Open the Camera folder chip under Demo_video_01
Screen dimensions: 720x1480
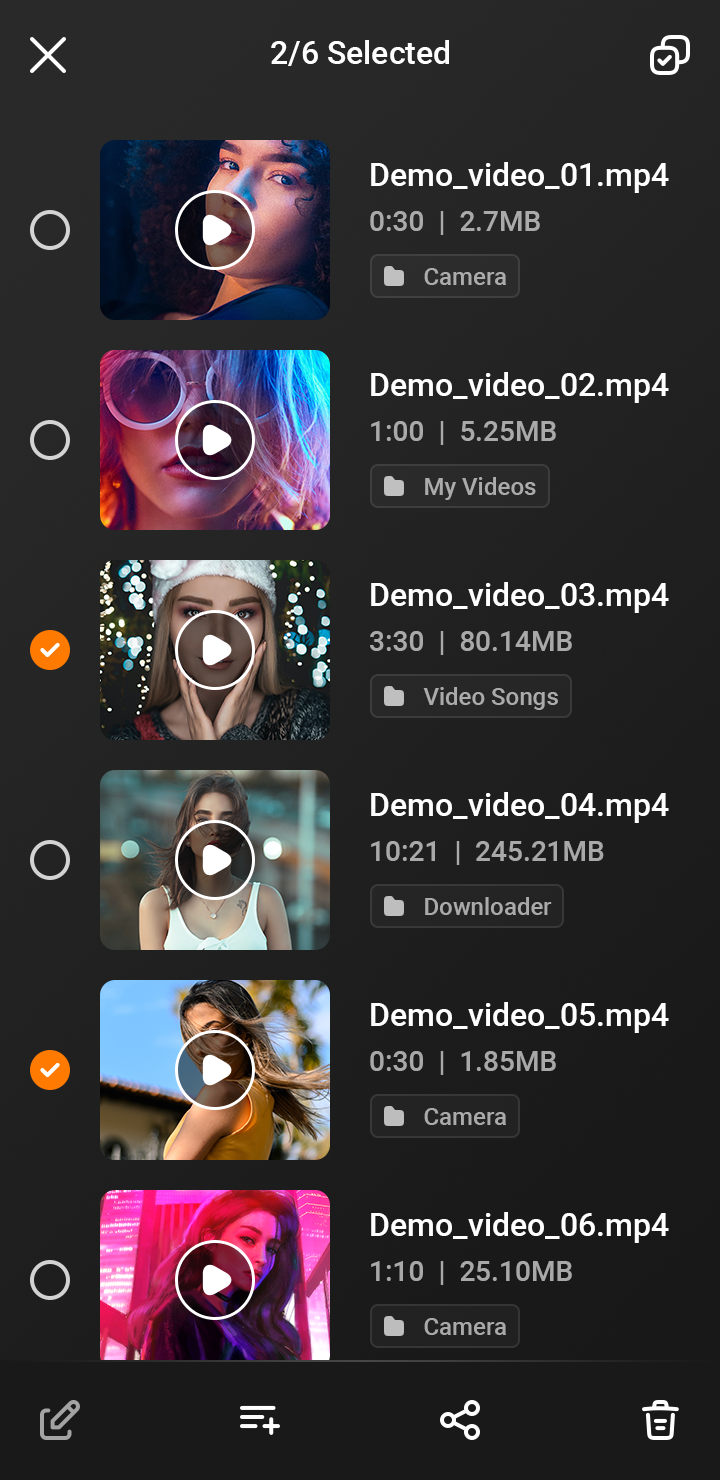pos(444,276)
